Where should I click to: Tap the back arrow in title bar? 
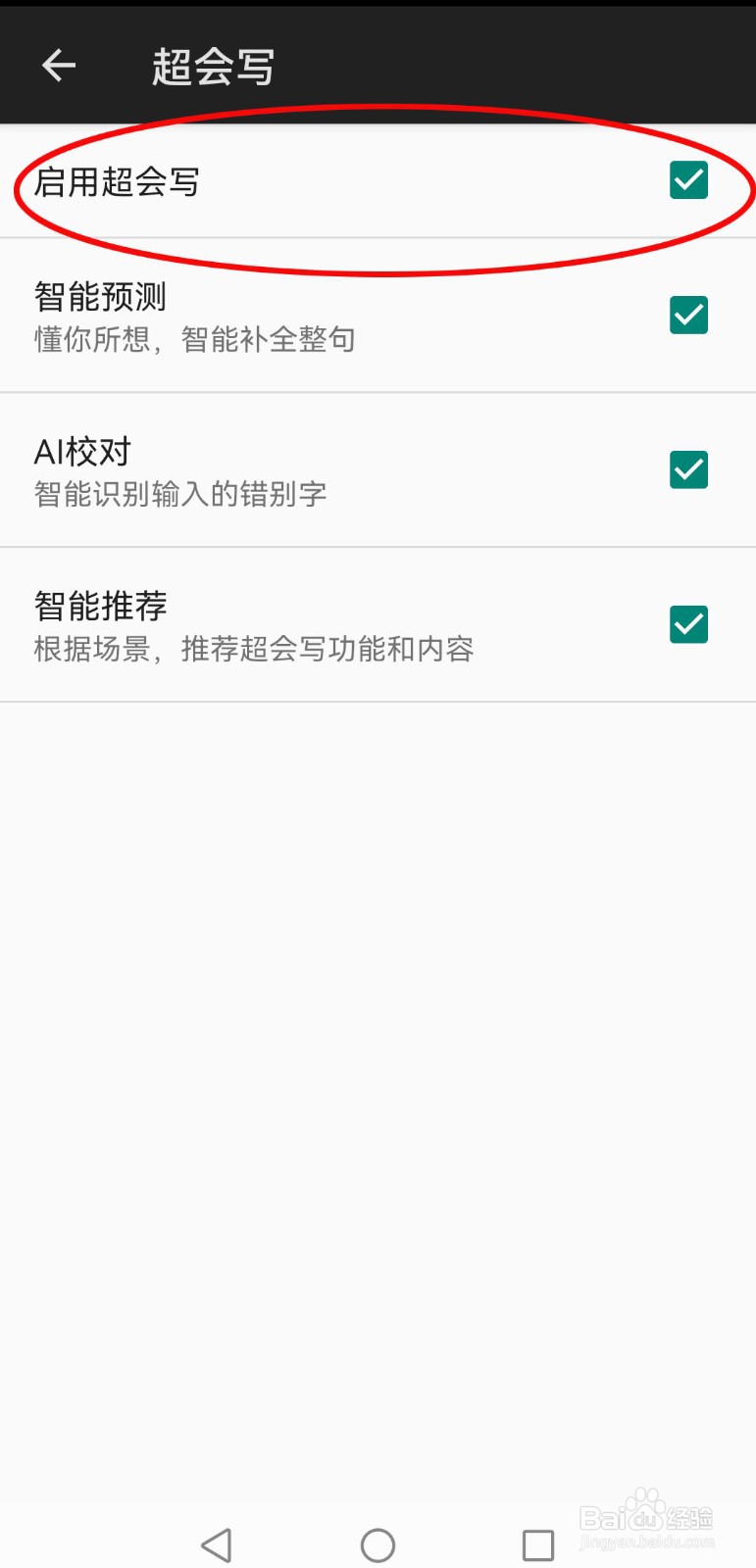(58, 65)
